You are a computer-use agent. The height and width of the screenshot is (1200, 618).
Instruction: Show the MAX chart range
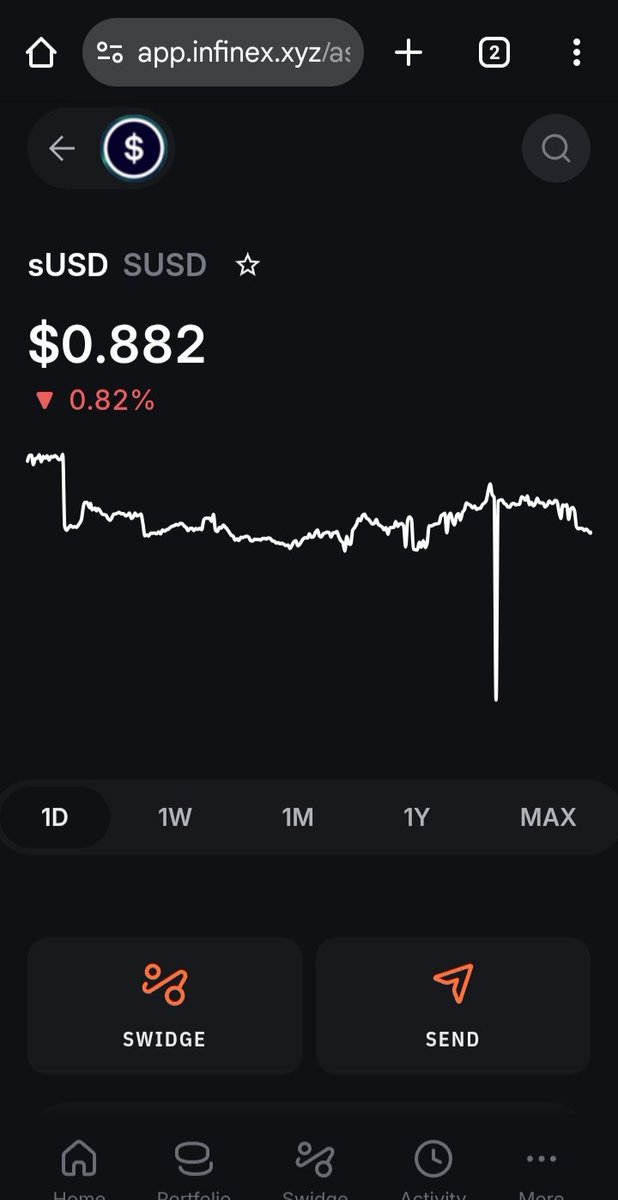tap(548, 817)
